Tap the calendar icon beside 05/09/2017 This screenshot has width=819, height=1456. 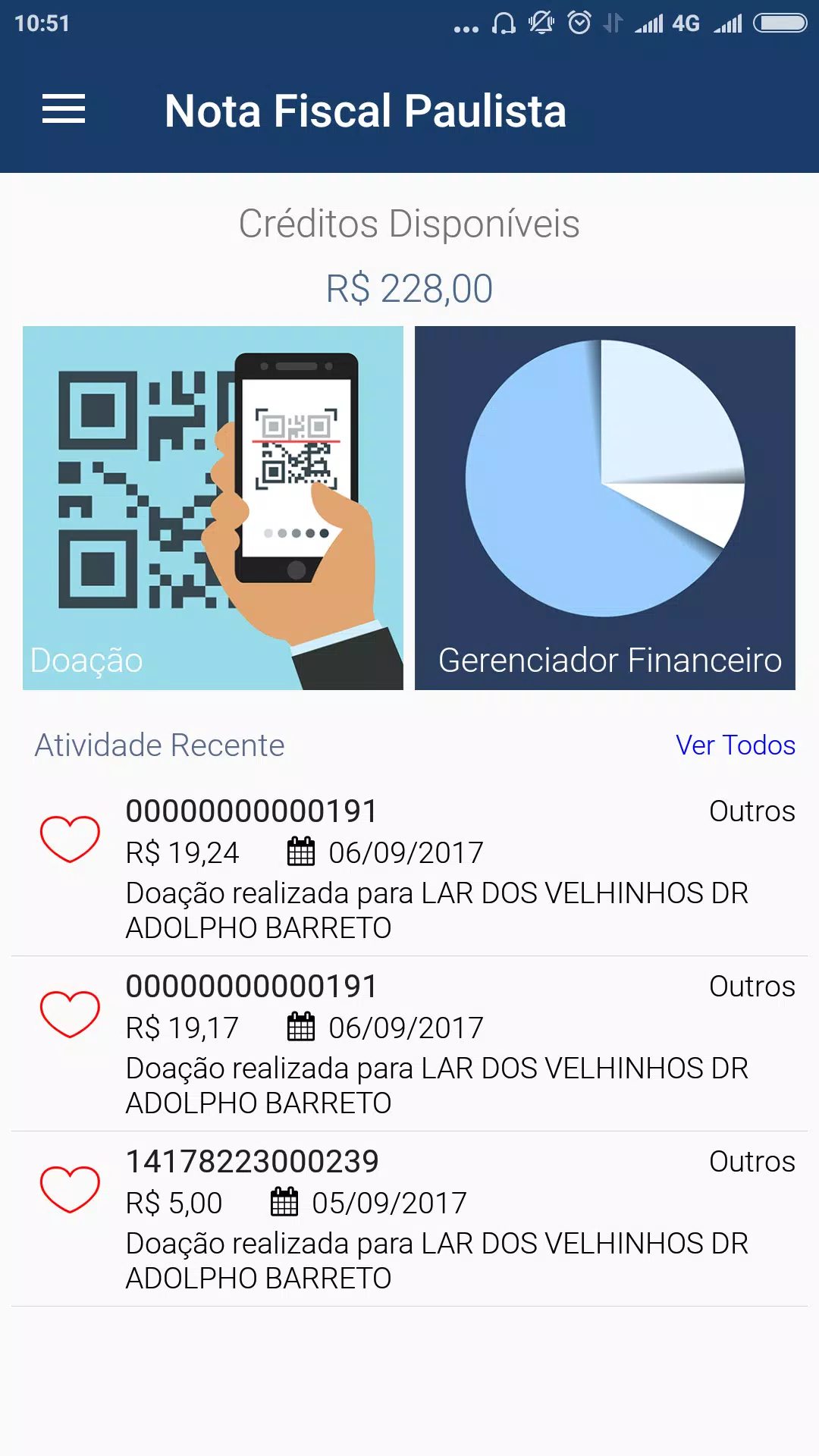285,1202
